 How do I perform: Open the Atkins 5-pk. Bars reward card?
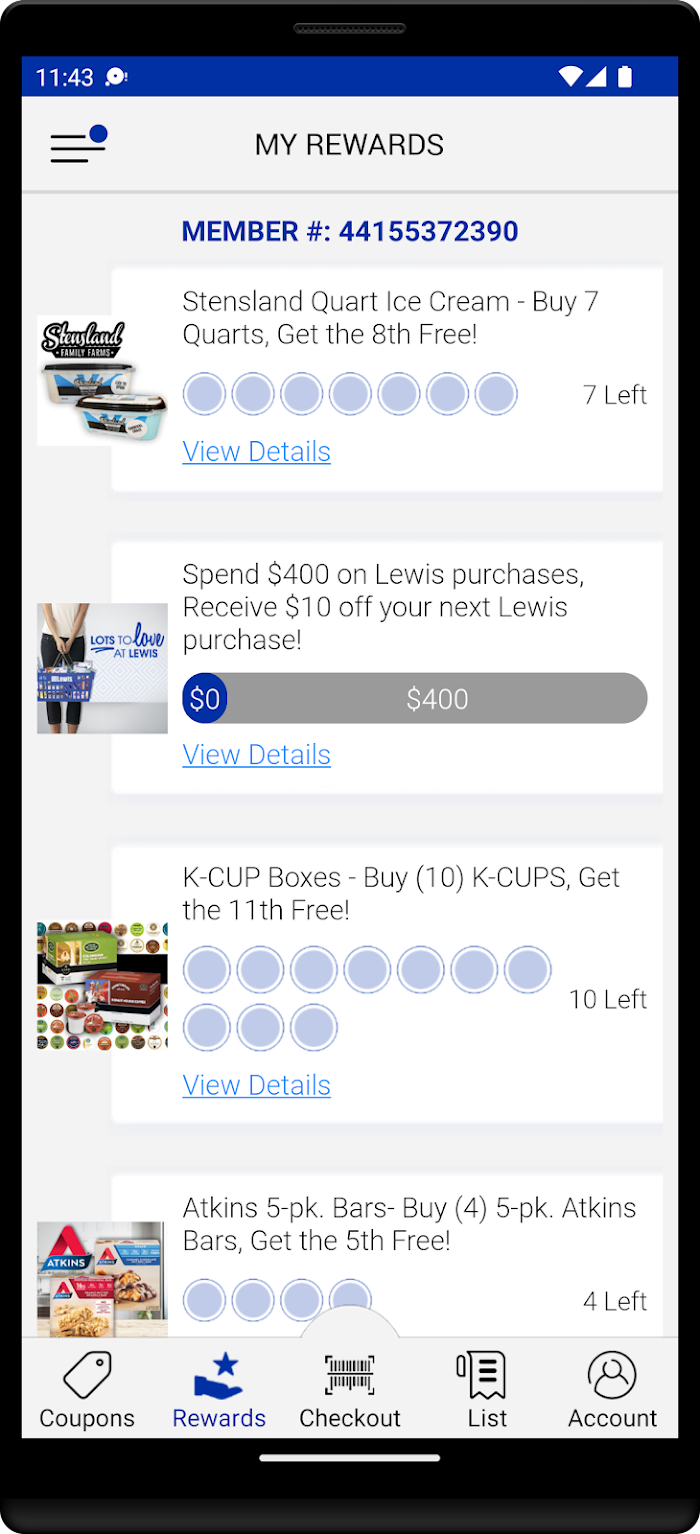point(387,1256)
